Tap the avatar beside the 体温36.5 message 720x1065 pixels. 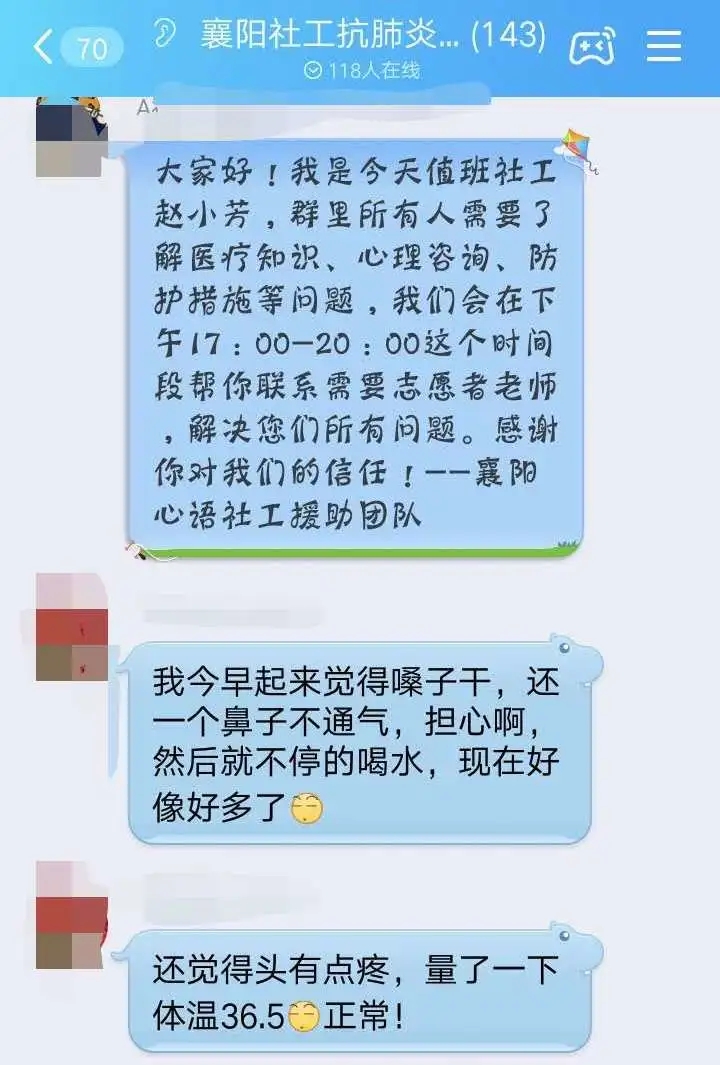71,914
